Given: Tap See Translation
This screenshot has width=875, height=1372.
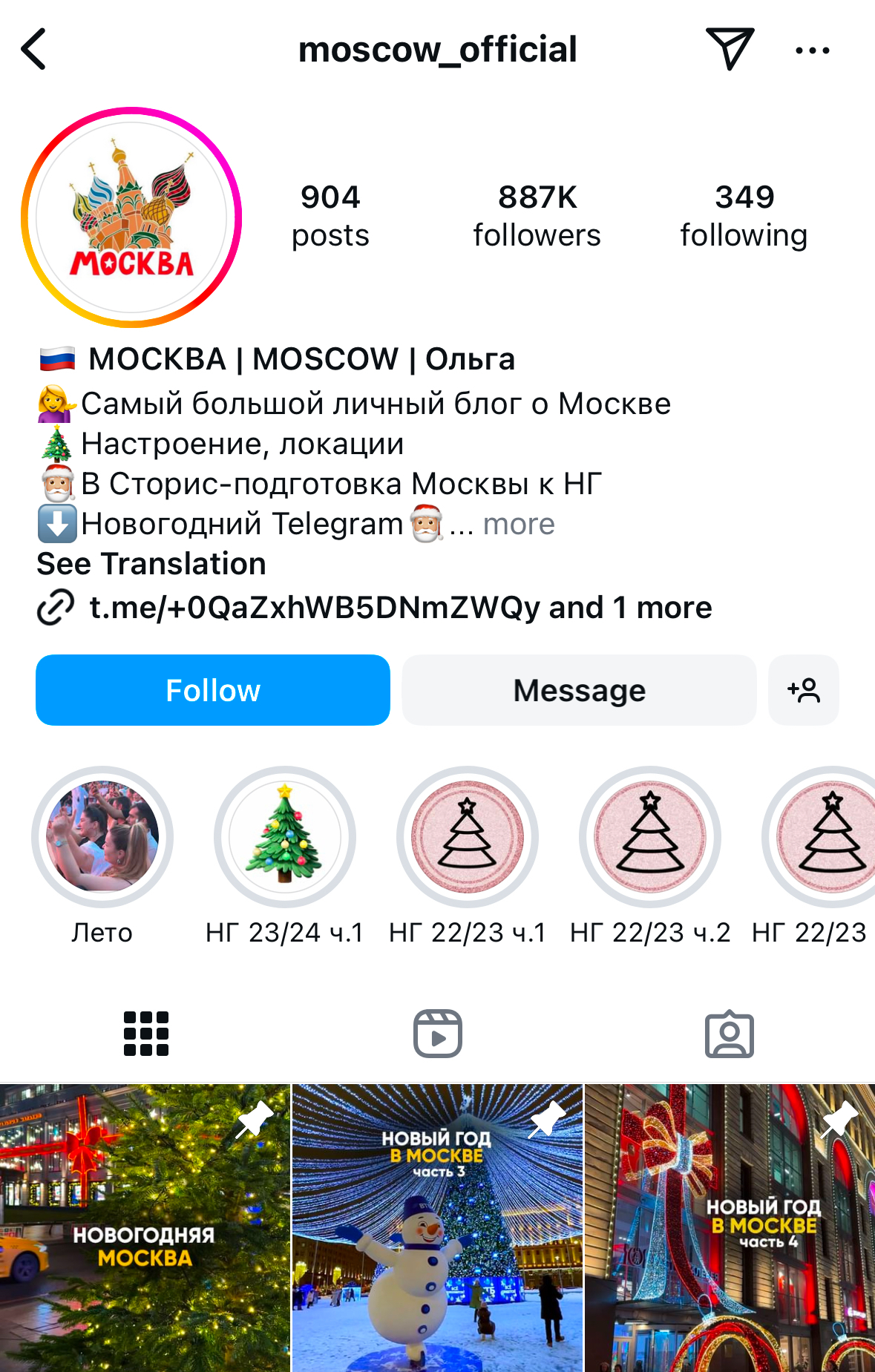Looking at the screenshot, I should [151, 564].
